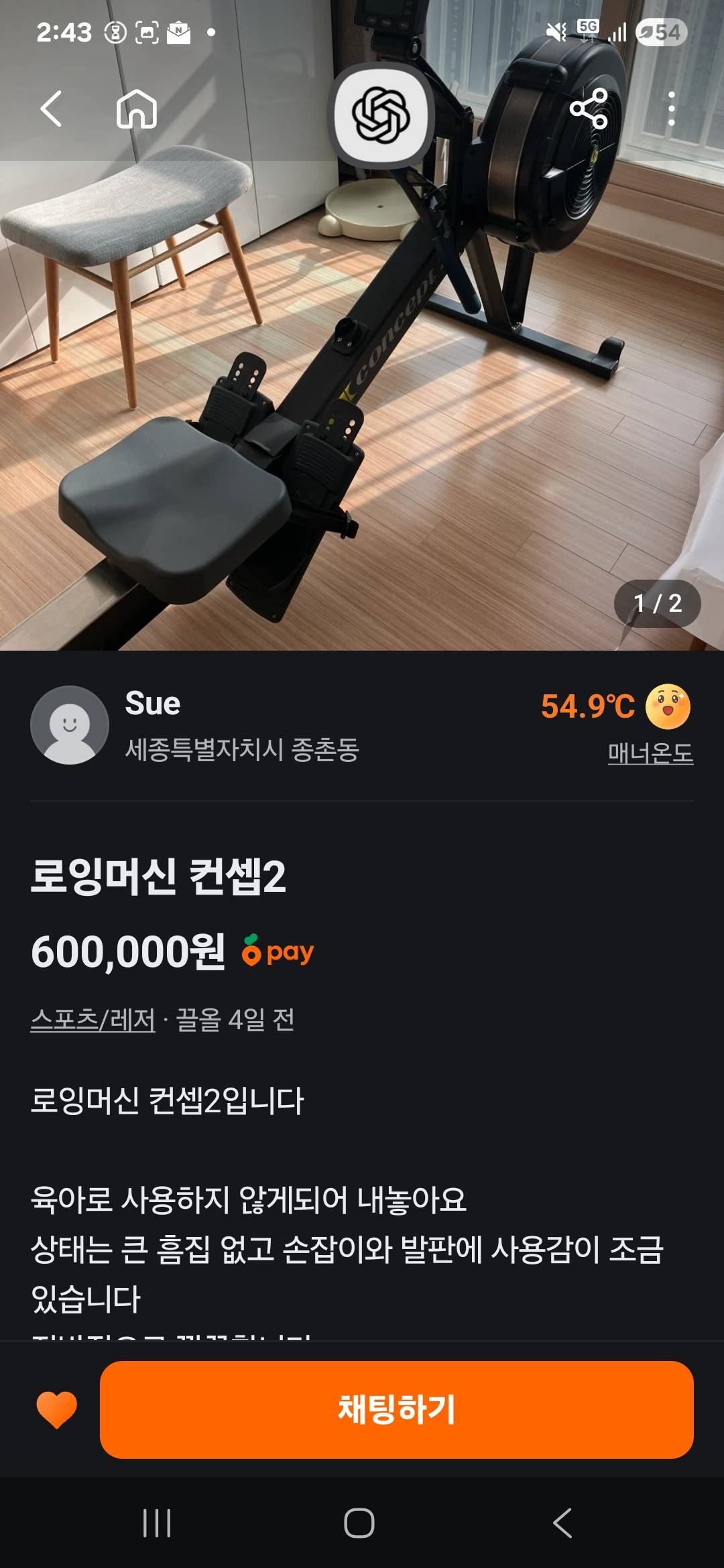
Task: Remove the heart from this listing
Action: click(x=57, y=1410)
